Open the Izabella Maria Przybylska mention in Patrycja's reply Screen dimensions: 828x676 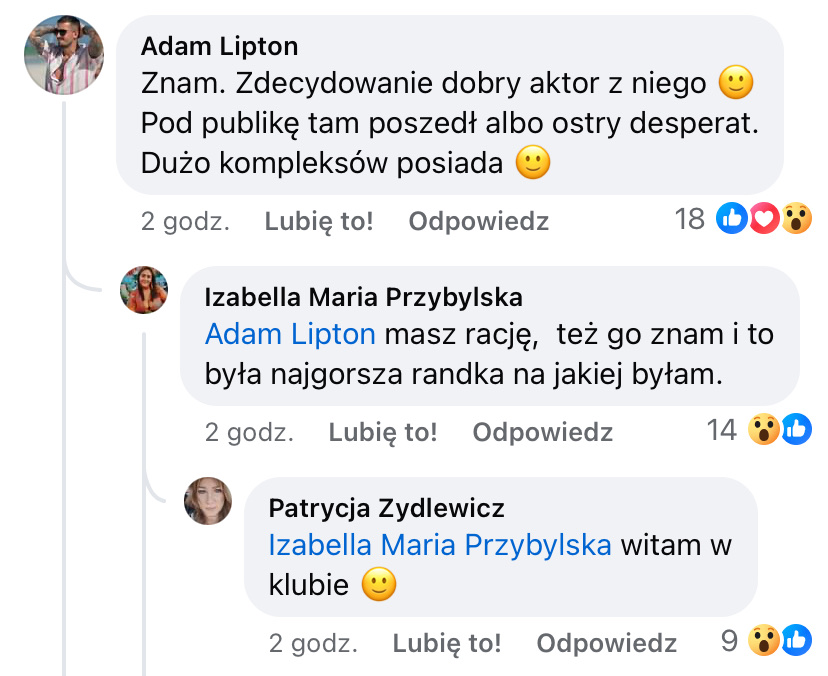440,545
